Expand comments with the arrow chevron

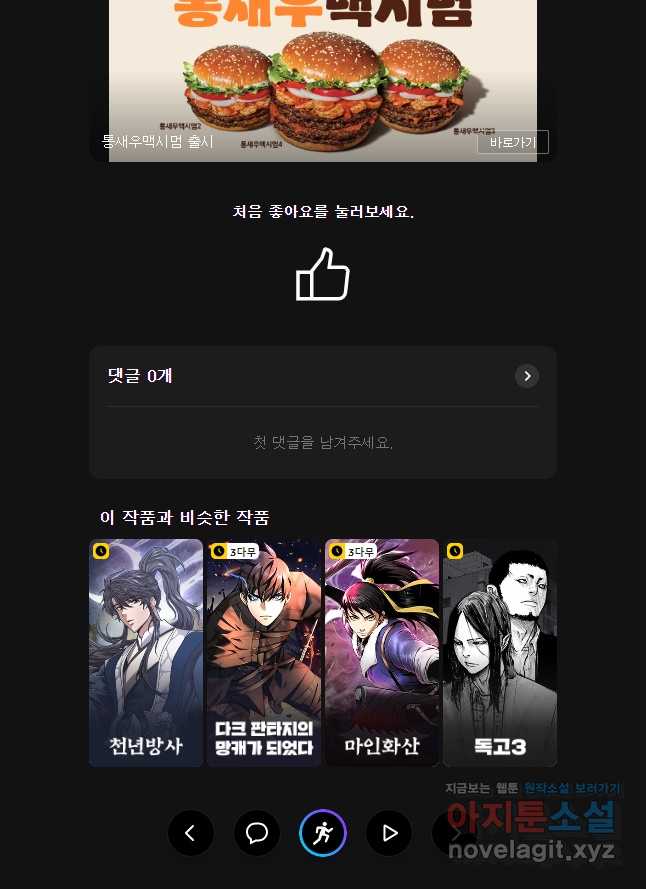tap(526, 376)
